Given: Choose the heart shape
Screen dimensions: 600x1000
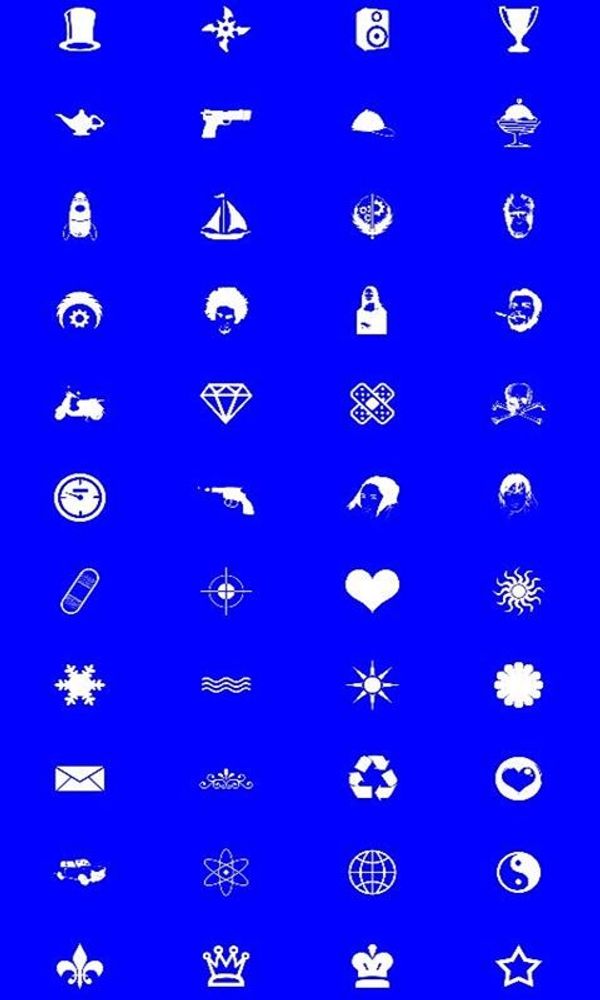Looking at the screenshot, I should (x=372, y=590).
